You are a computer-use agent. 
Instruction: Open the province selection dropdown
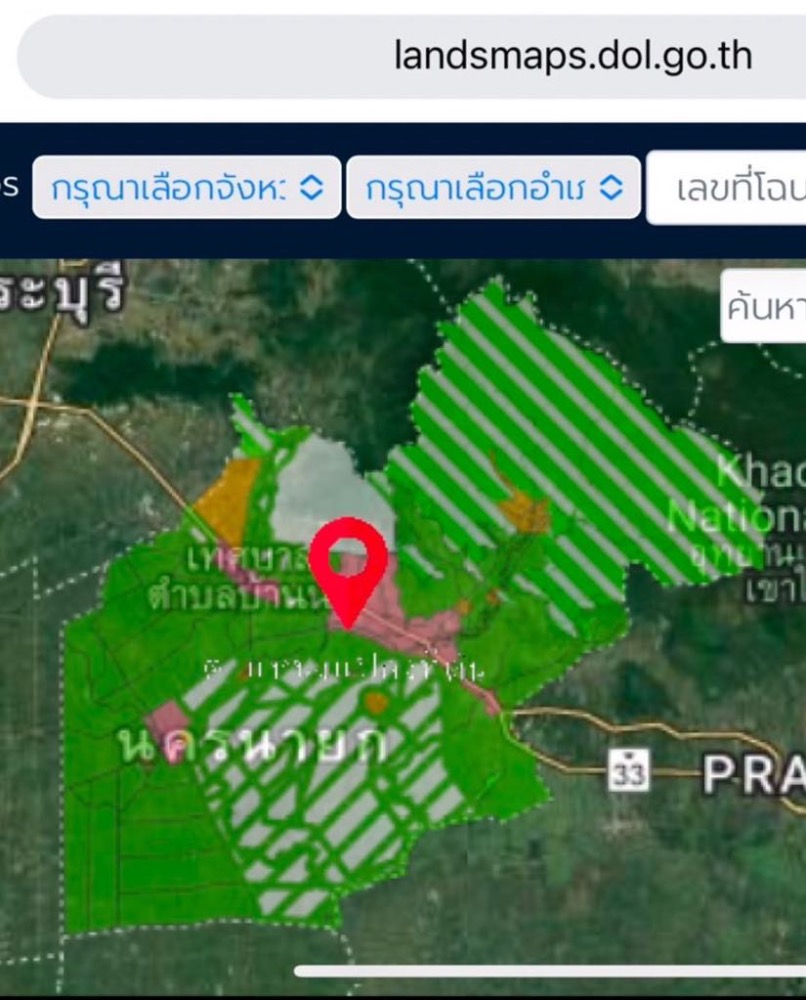pyautogui.click(x=187, y=187)
